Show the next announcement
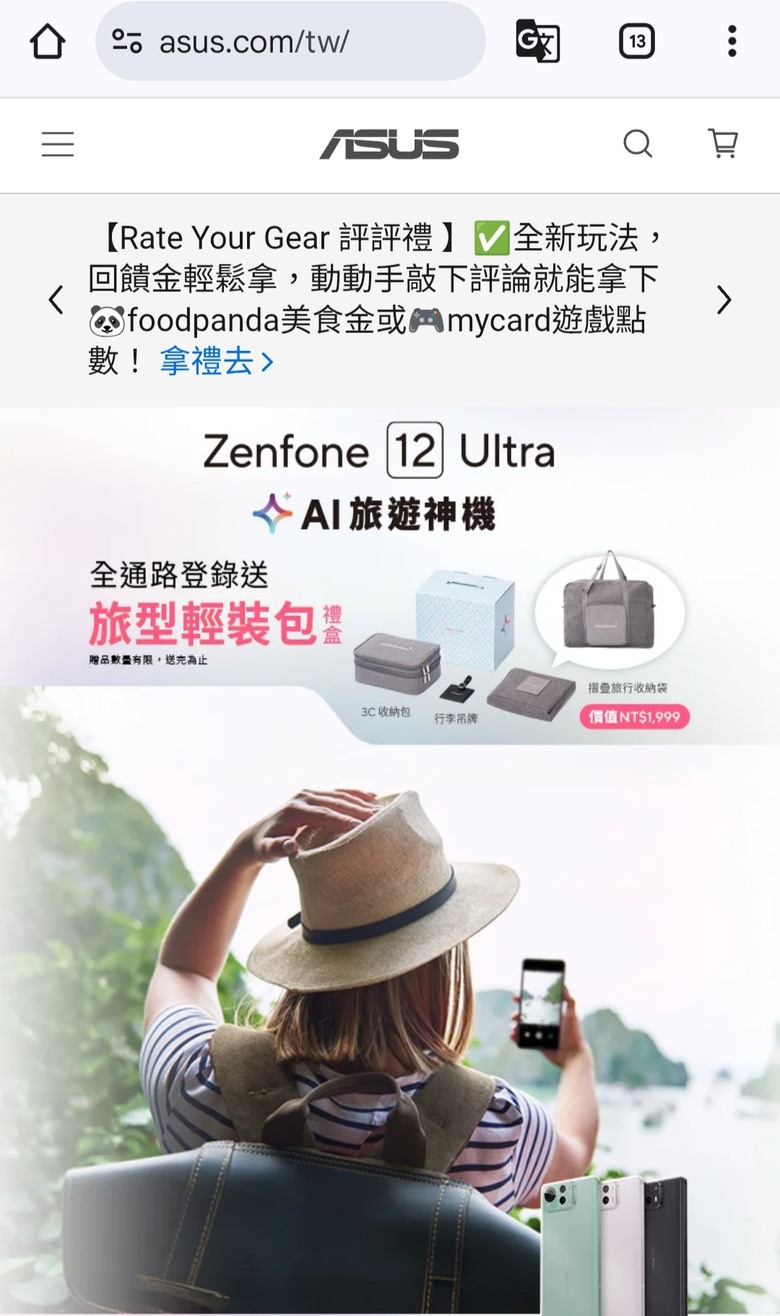Image resolution: width=780 pixels, height=1316 pixels. click(x=724, y=299)
